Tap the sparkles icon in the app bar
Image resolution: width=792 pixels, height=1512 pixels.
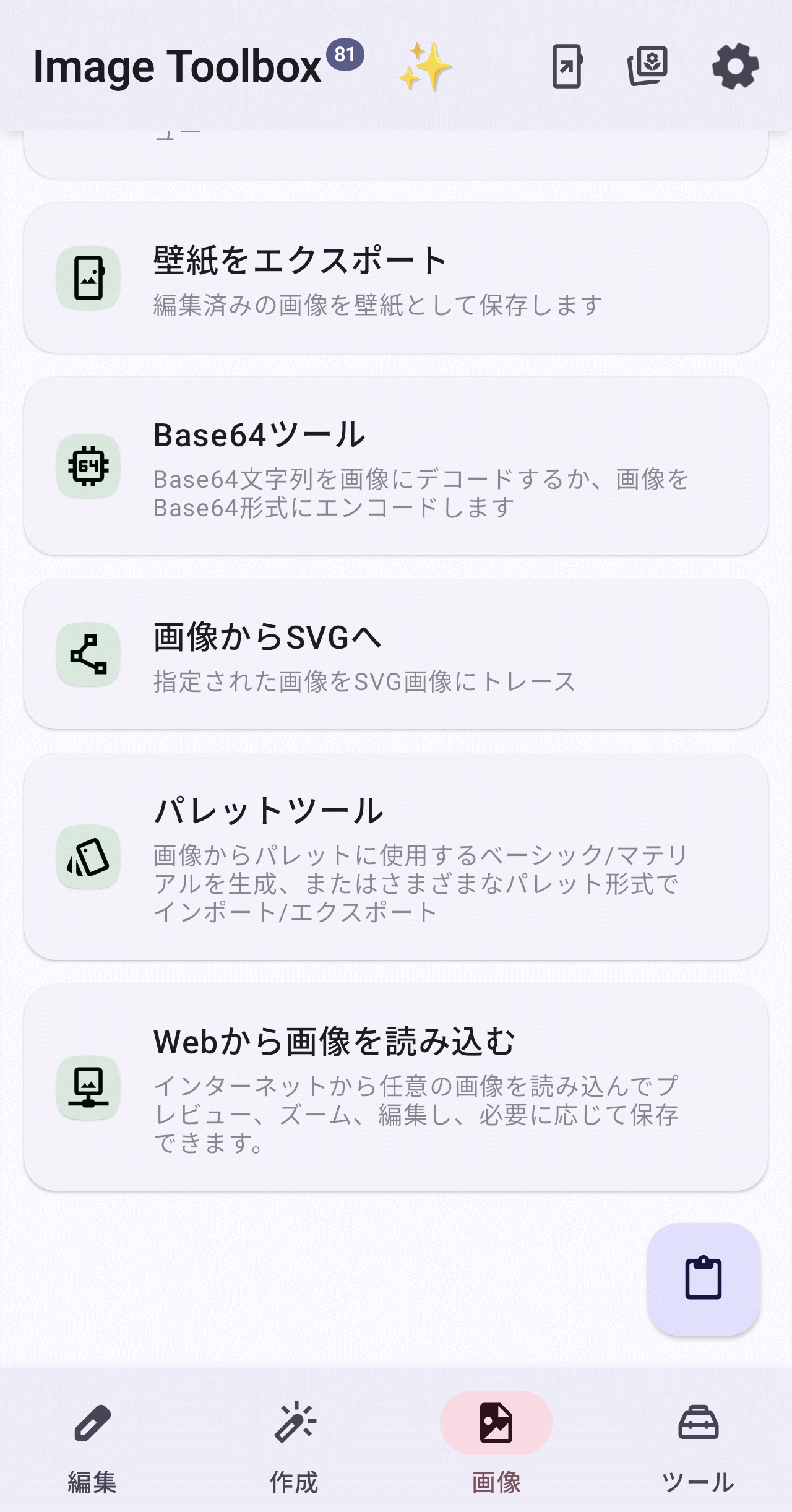click(x=425, y=66)
